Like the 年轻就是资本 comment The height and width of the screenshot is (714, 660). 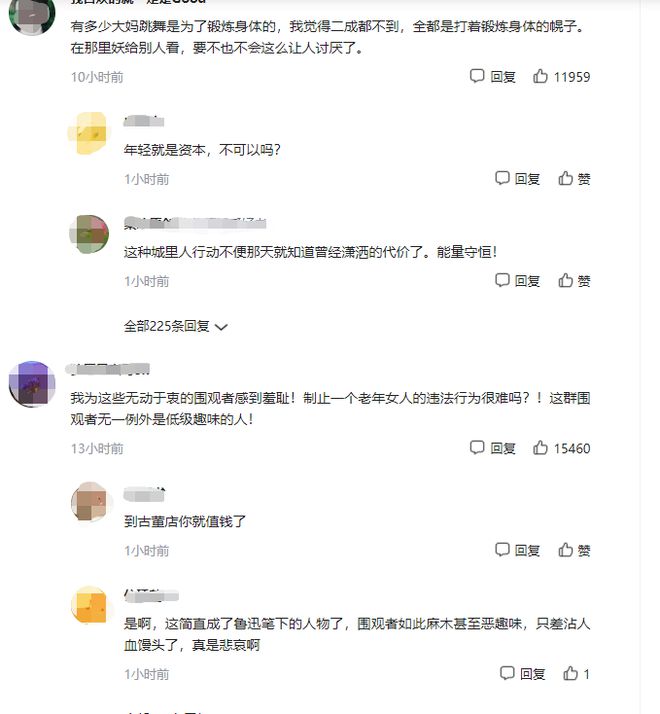574,179
